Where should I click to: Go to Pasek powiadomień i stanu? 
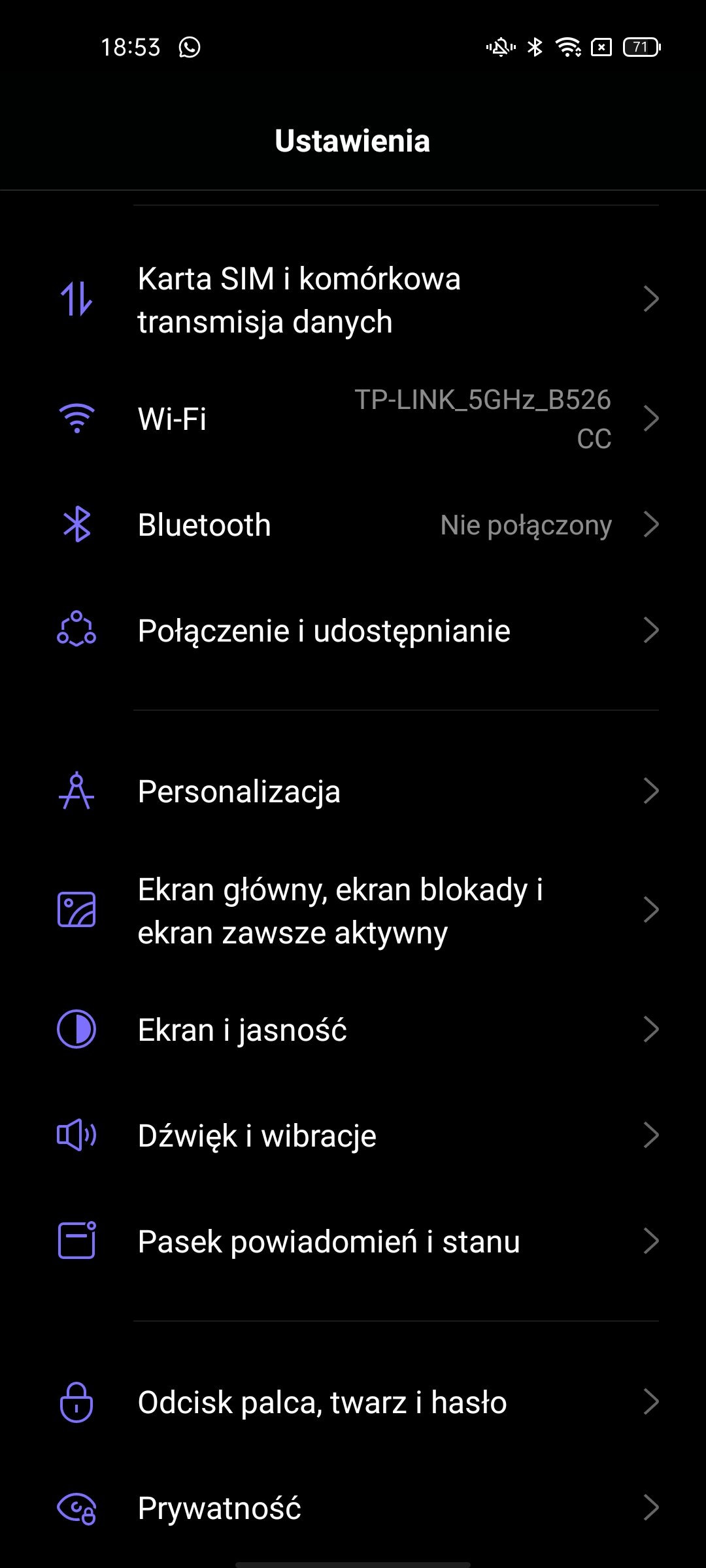tap(353, 1241)
